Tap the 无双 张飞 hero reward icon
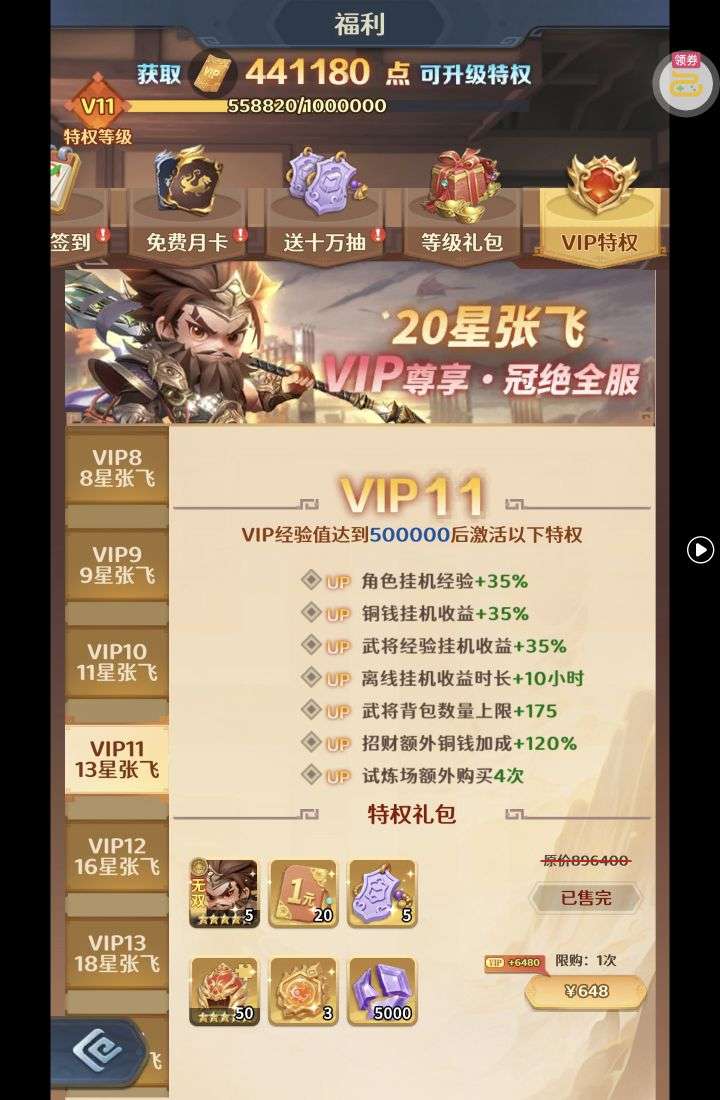 pos(224,893)
